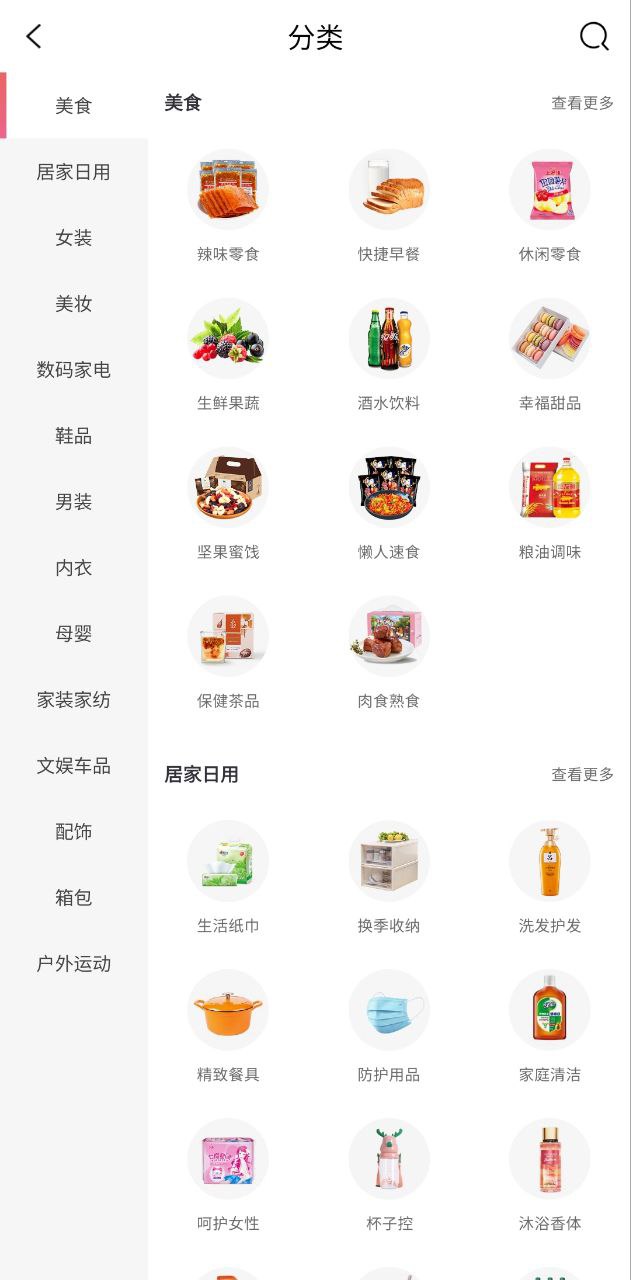Tap 查看更多 next to 美食 heading
This screenshot has height=1280, width=631.
(583, 103)
